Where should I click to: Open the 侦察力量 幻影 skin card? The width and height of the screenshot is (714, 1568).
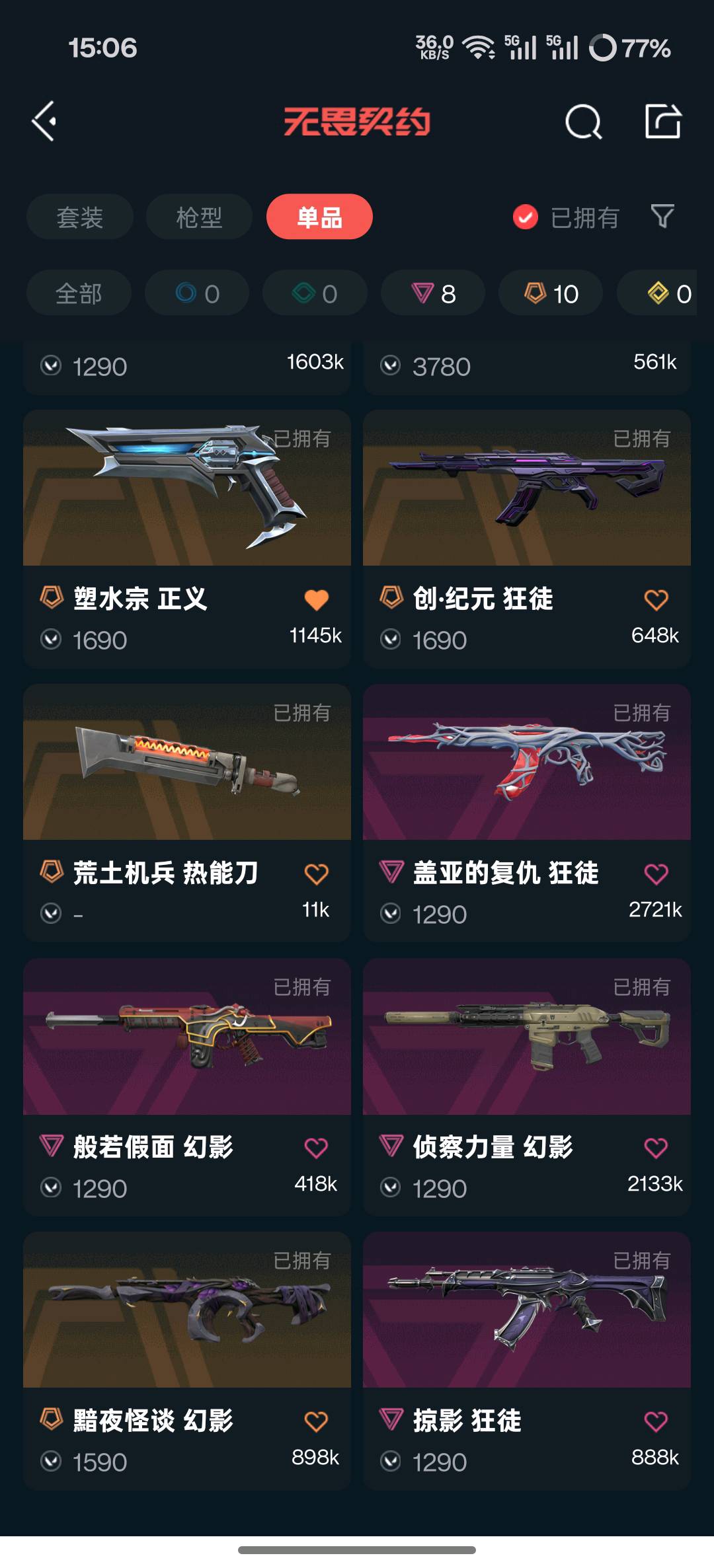pyautogui.click(x=526, y=1037)
